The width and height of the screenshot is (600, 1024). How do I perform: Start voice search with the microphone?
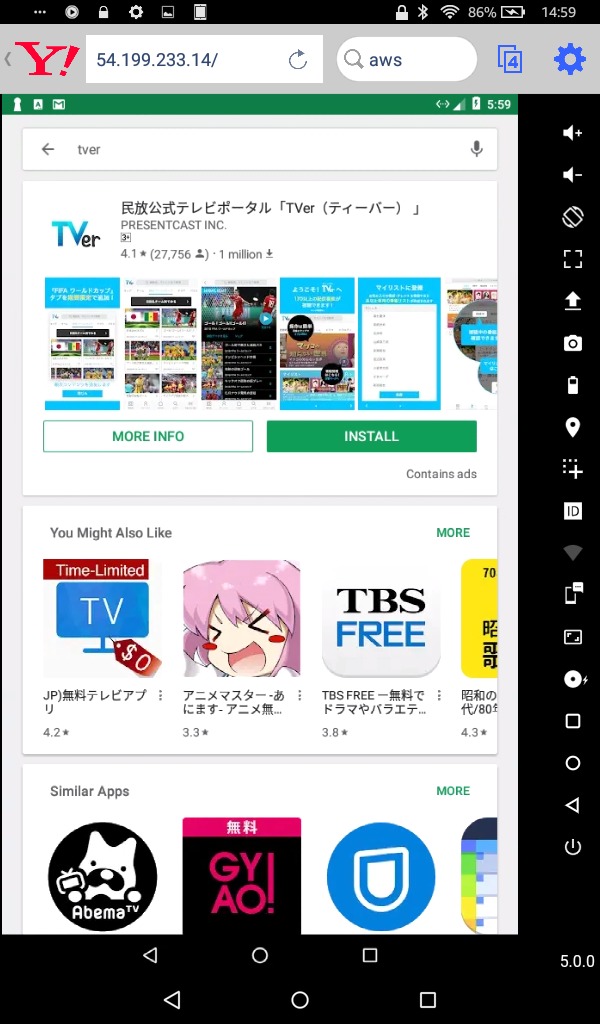tap(477, 149)
